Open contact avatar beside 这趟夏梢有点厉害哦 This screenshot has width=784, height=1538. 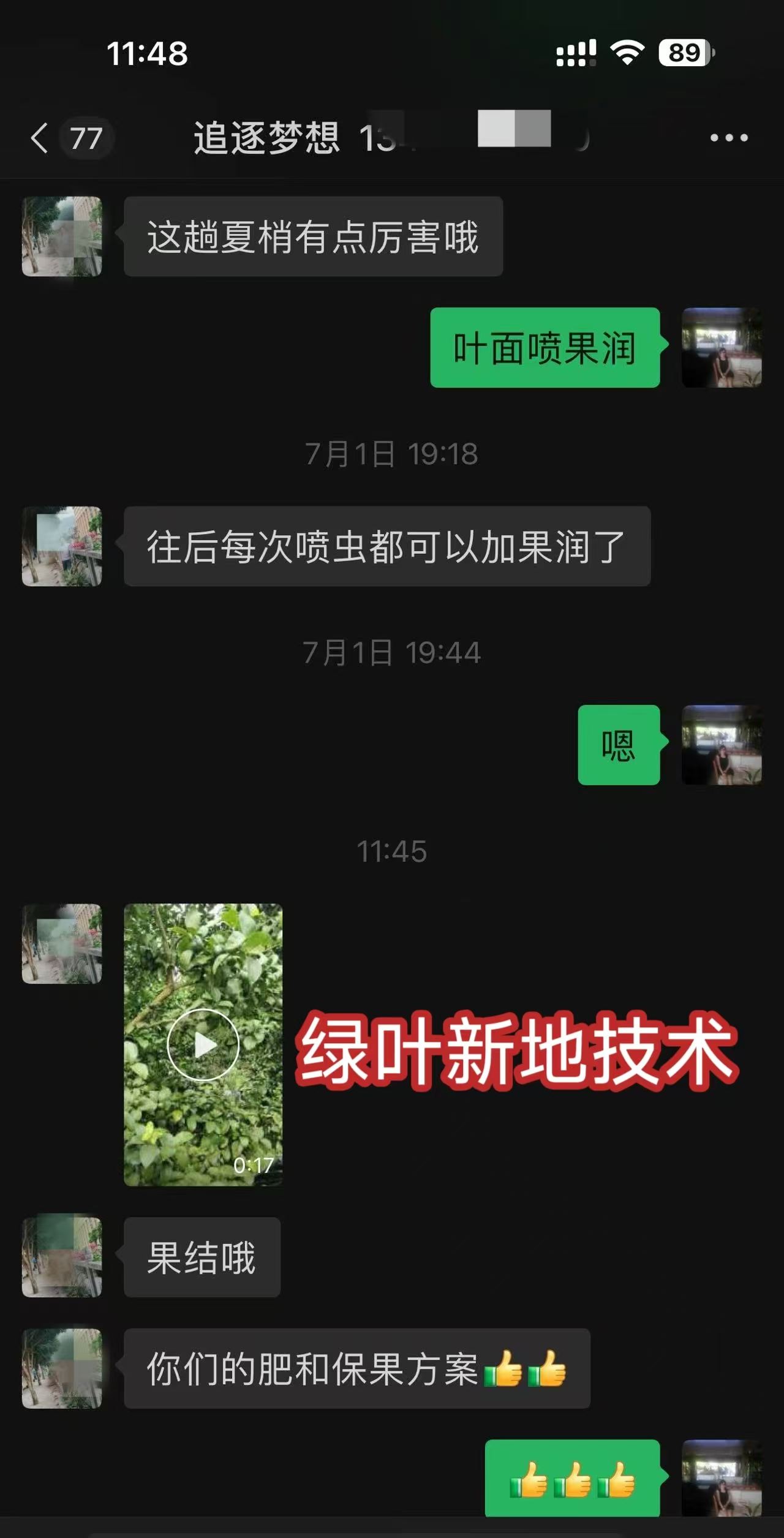(x=62, y=236)
